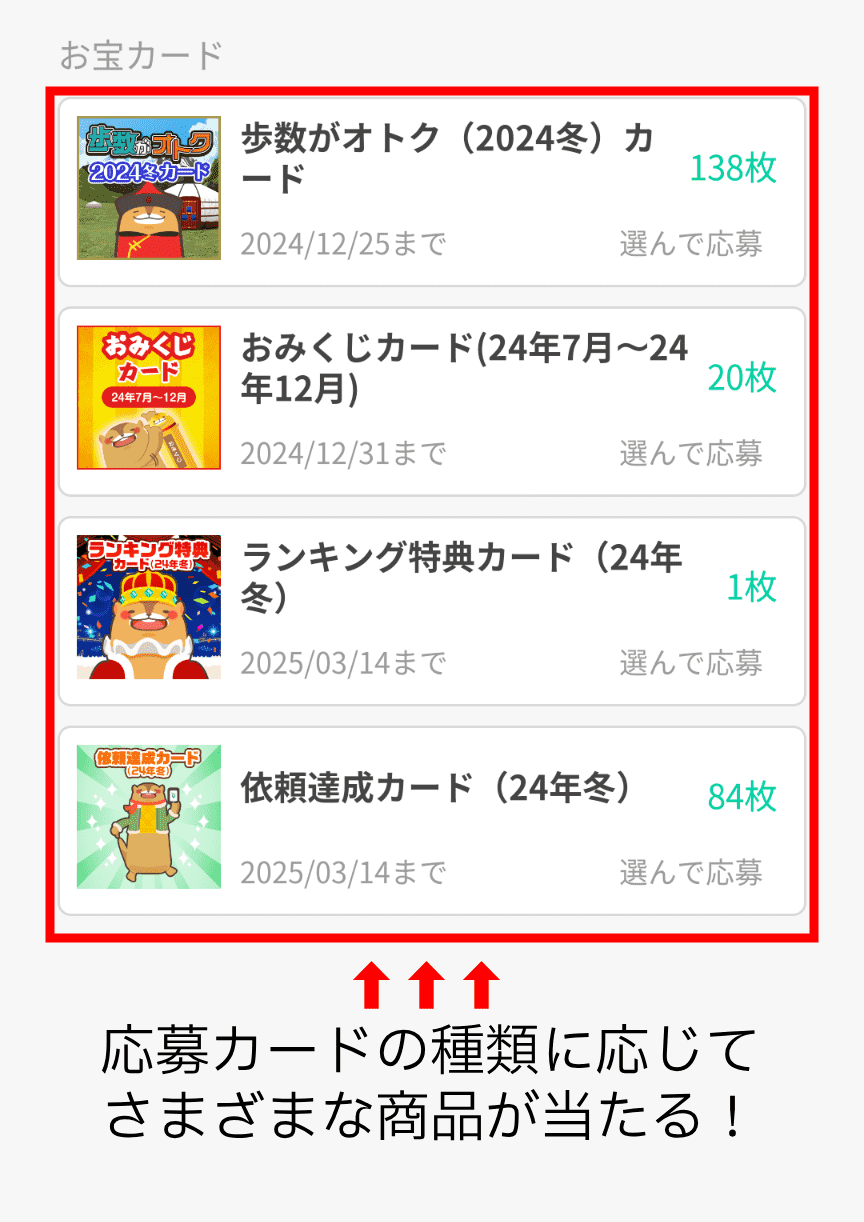Viewport: 864px width, 1222px height.
Task: Select the 依頼達成カード（24年冬）row
Action: pyautogui.click(x=432, y=815)
